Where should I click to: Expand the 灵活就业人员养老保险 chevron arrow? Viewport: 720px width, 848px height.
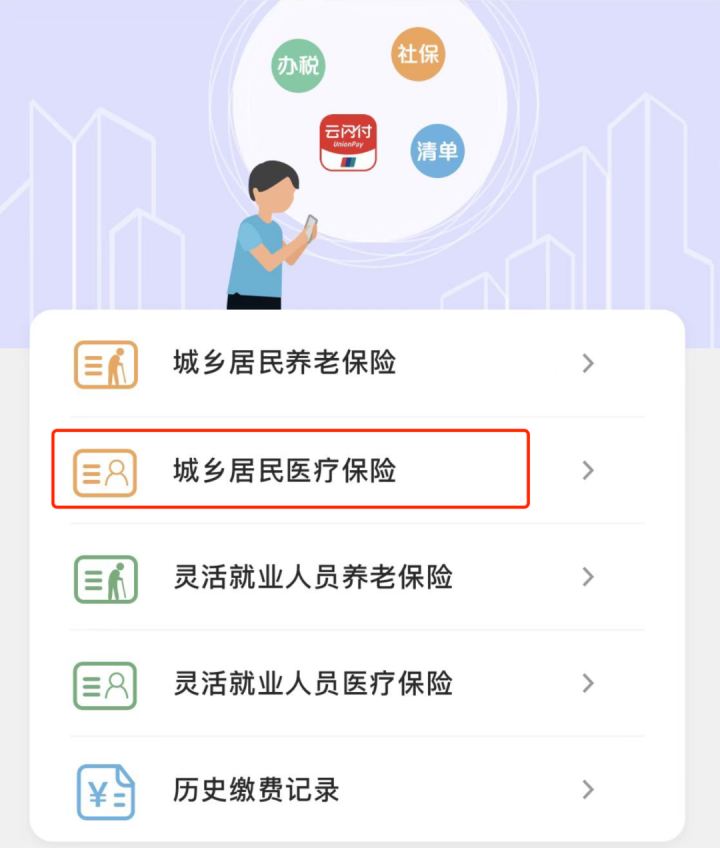[588, 577]
